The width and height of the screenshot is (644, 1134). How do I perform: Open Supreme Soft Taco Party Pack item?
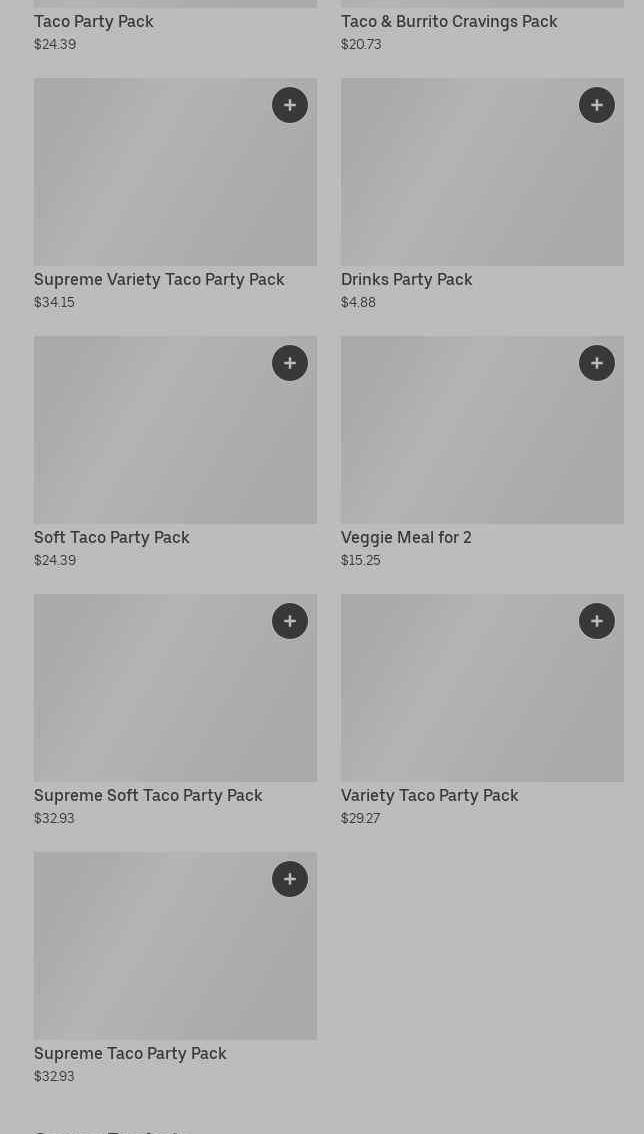pyautogui.click(x=148, y=796)
